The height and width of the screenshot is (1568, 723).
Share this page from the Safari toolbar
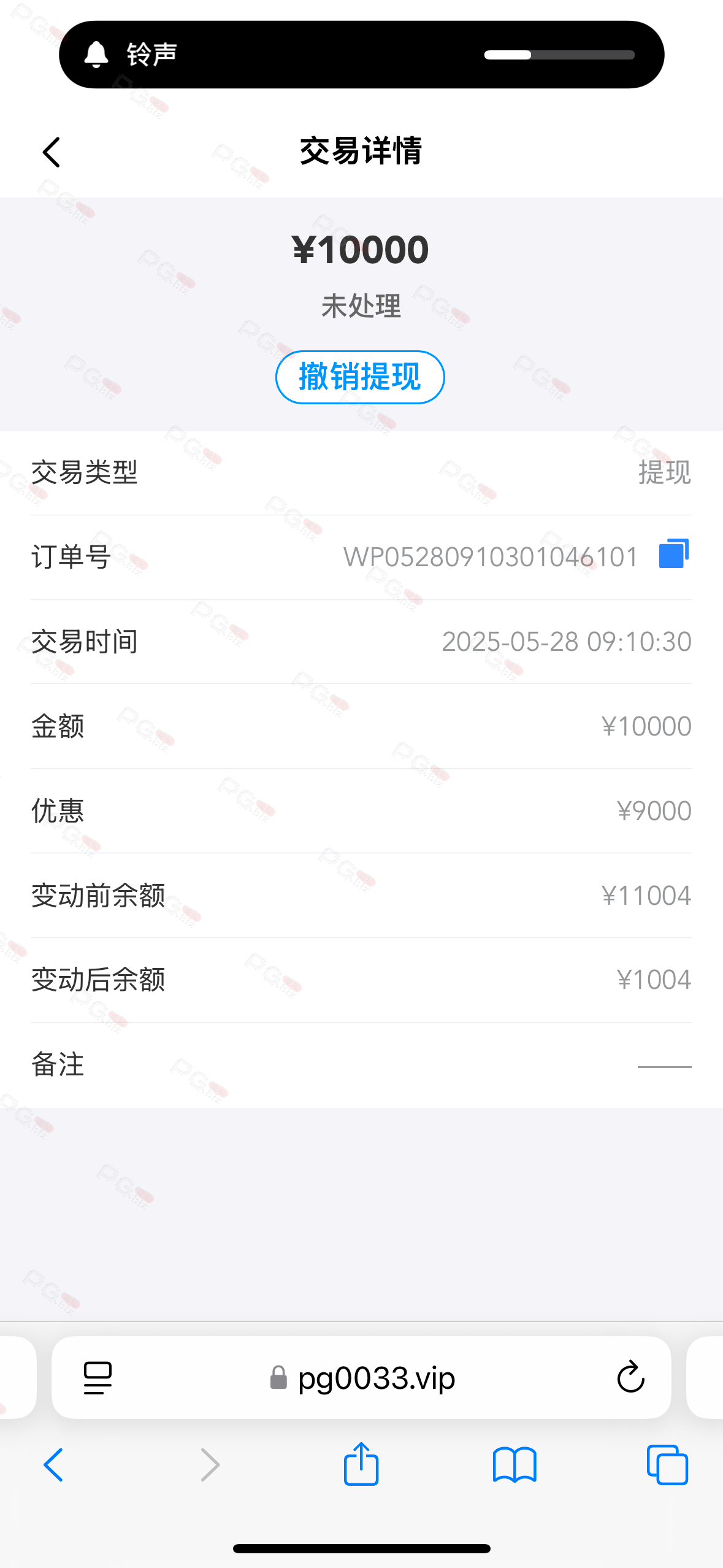(x=361, y=1463)
